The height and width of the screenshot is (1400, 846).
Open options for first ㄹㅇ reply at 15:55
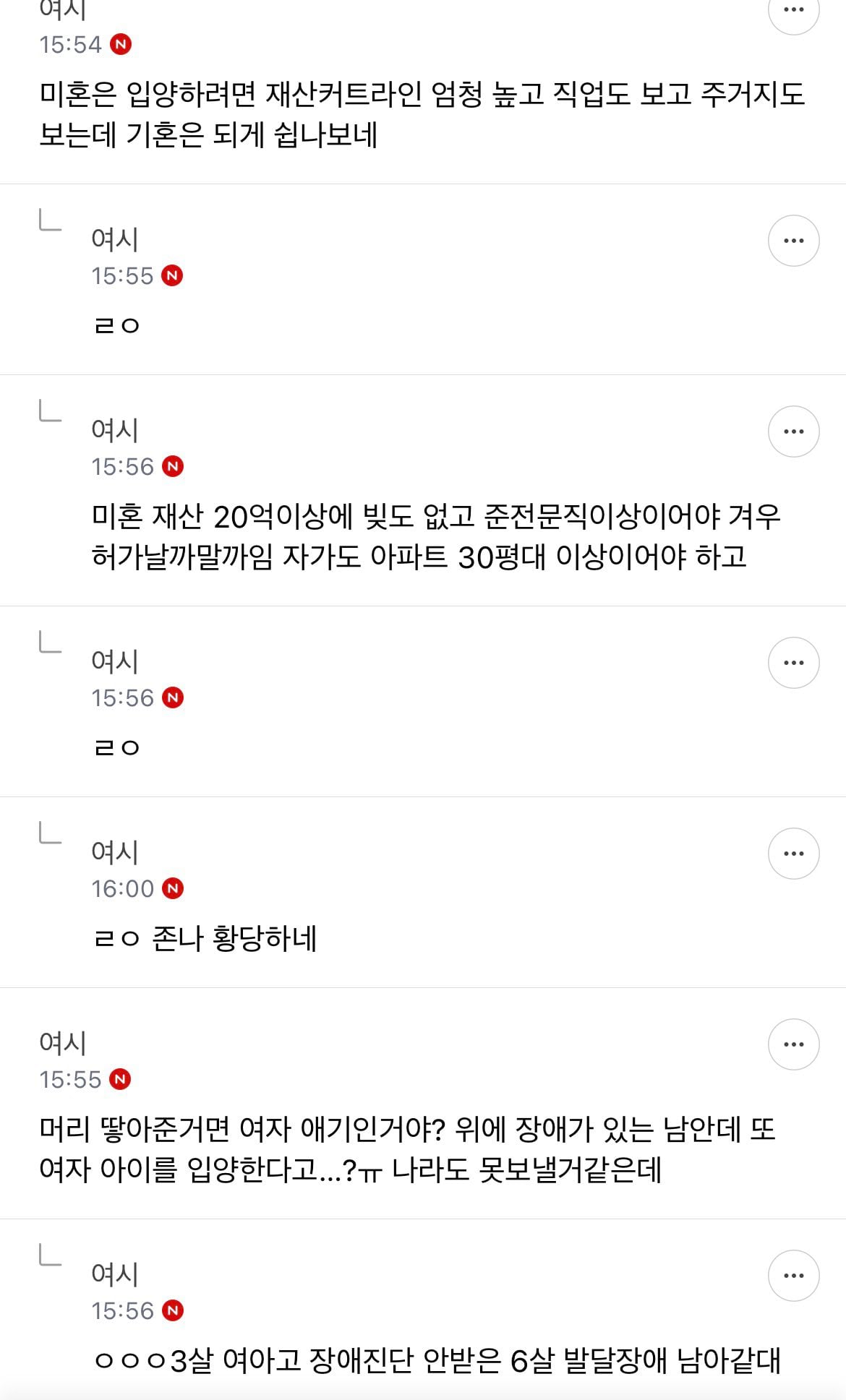[793, 241]
